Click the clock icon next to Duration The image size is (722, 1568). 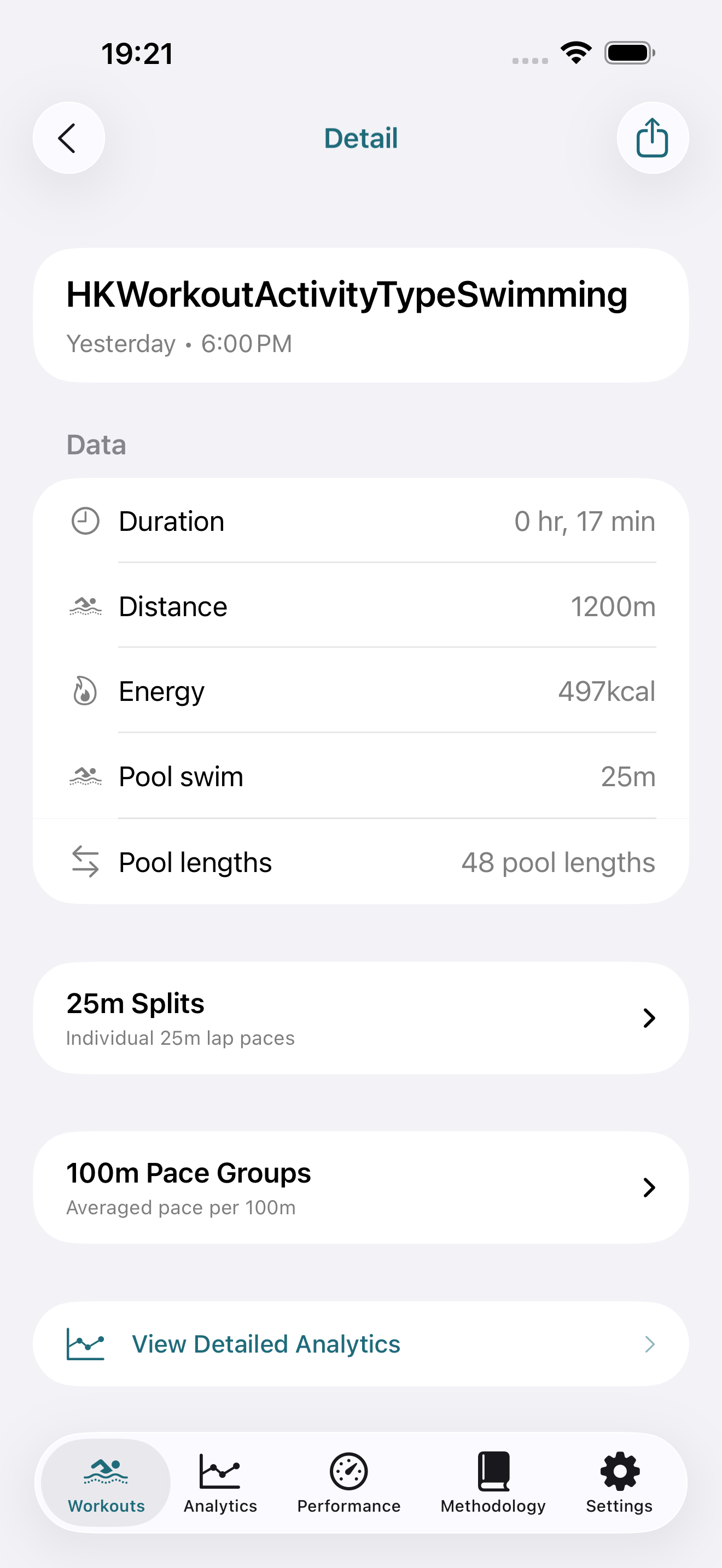pyautogui.click(x=85, y=520)
